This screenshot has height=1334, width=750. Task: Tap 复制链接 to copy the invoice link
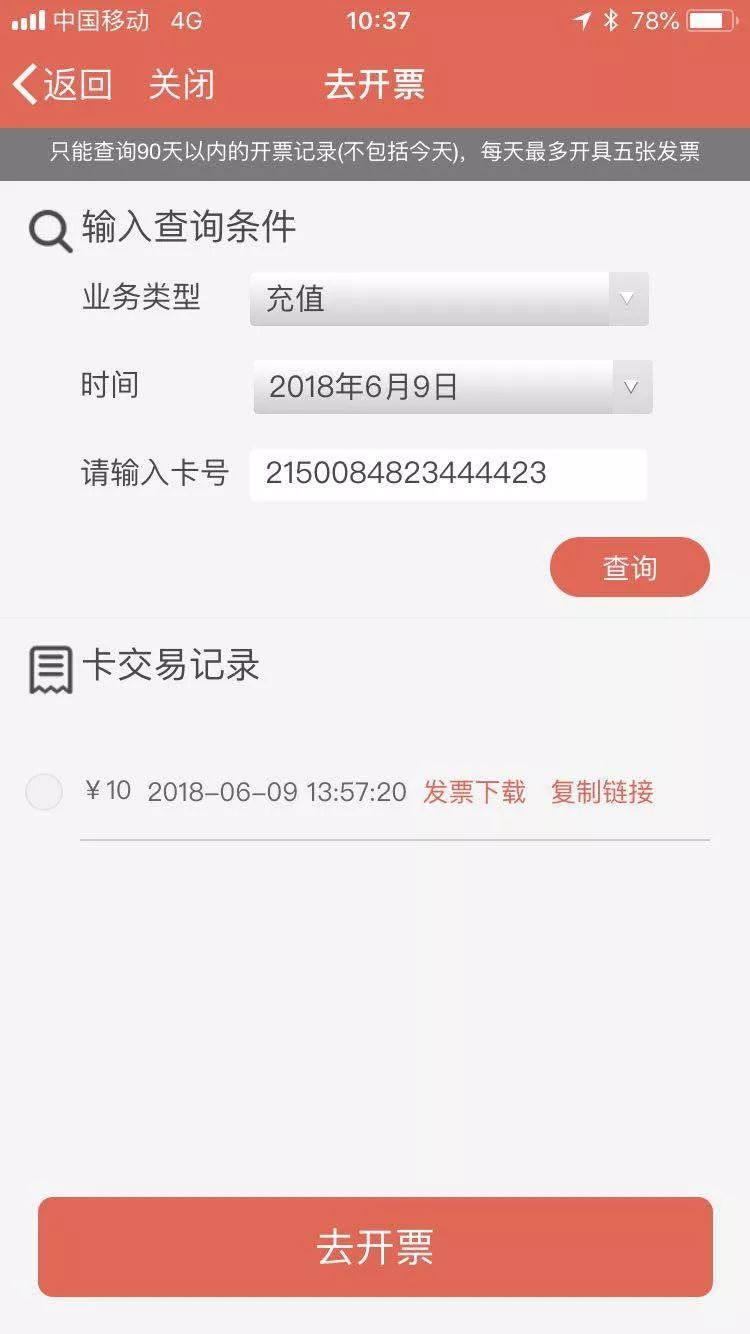click(x=600, y=792)
